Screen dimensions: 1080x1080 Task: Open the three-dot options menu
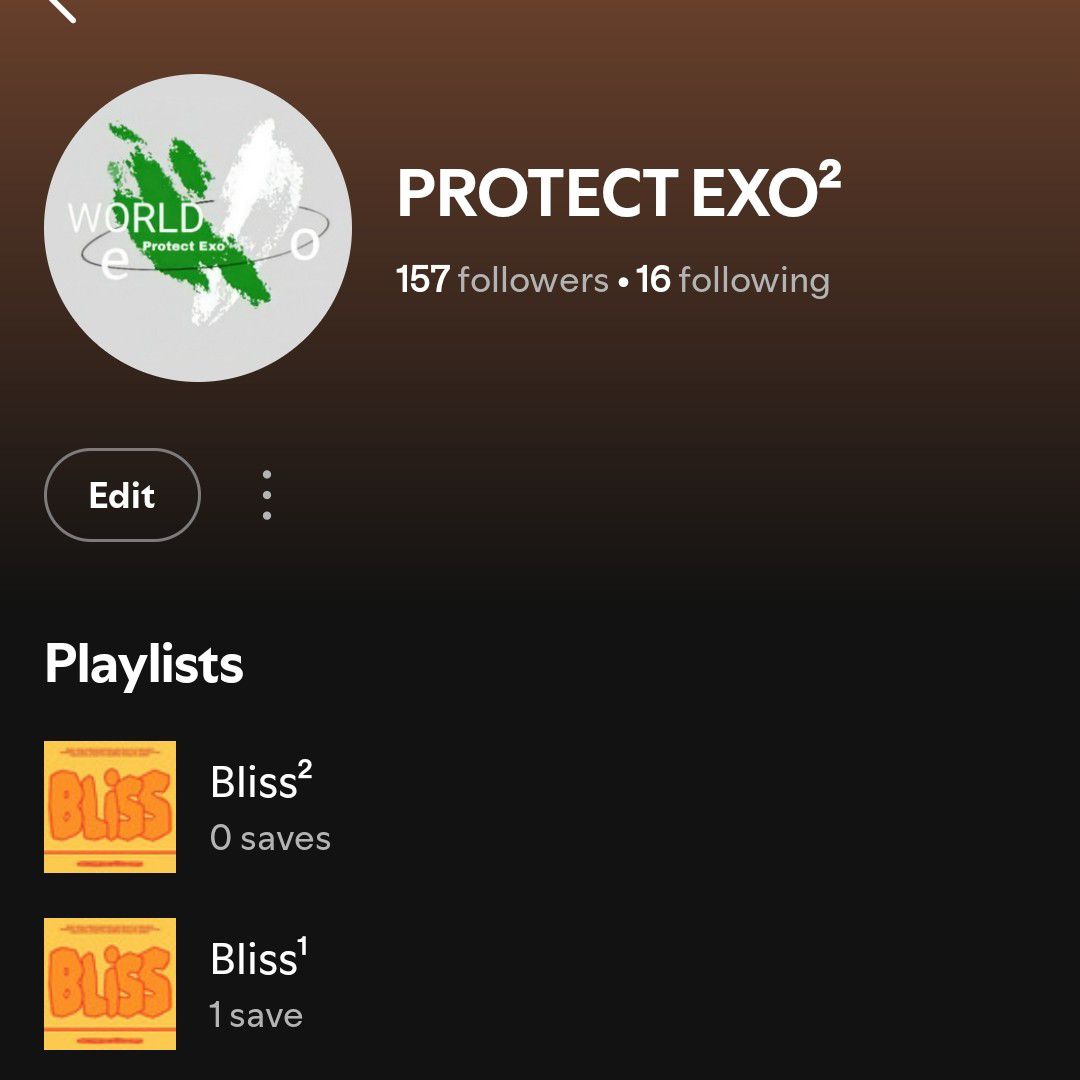pos(267,495)
